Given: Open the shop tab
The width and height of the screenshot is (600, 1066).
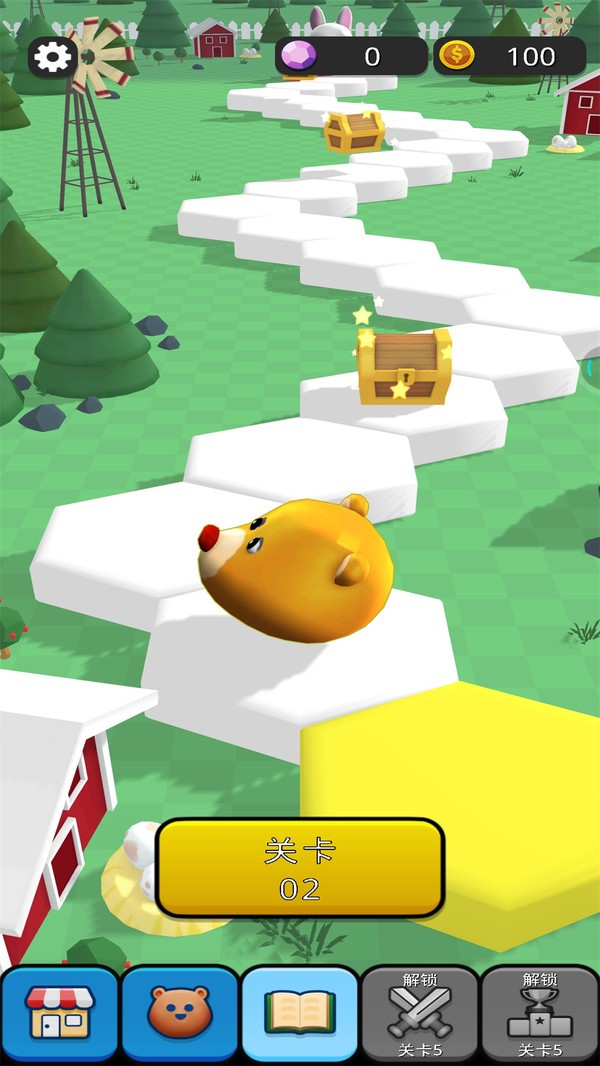Looking at the screenshot, I should coord(60,1012).
